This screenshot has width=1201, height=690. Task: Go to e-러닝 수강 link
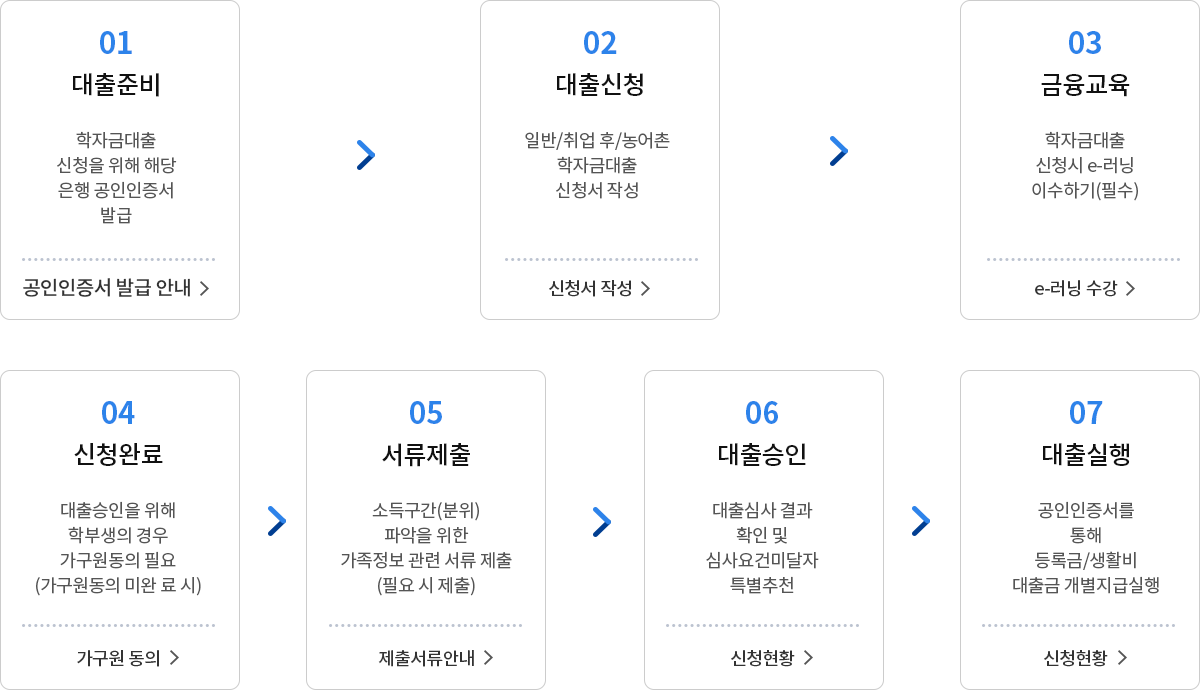(x=1084, y=288)
